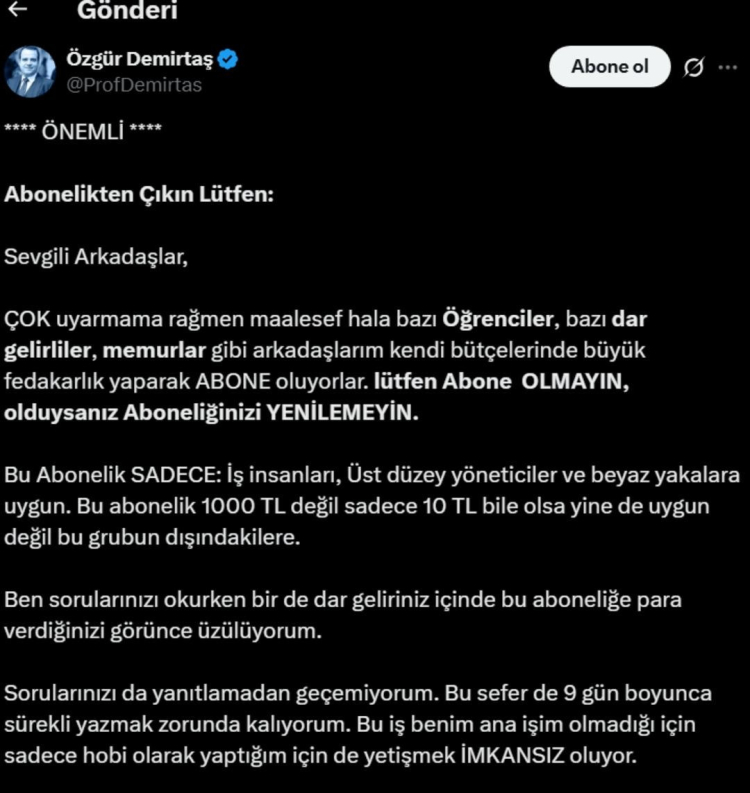The height and width of the screenshot is (793, 750).
Task: Open Özgür Demirtaş's profile picture
Action: tap(29, 72)
